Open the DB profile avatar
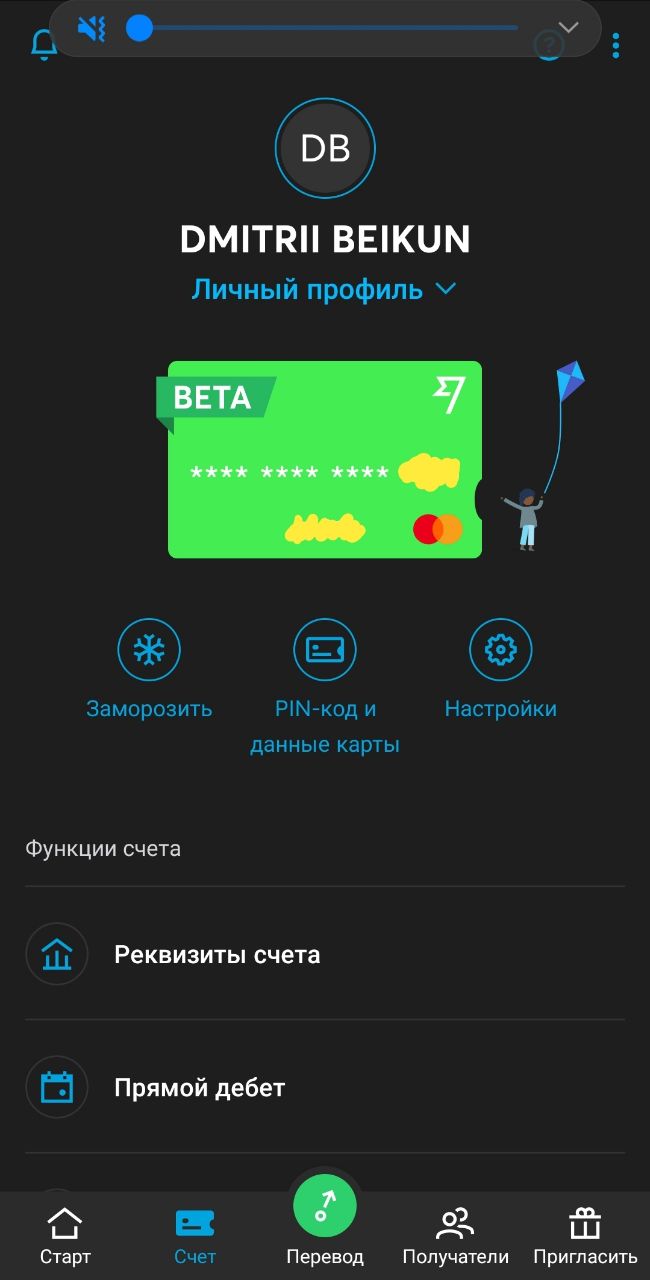650x1280 pixels. point(325,148)
